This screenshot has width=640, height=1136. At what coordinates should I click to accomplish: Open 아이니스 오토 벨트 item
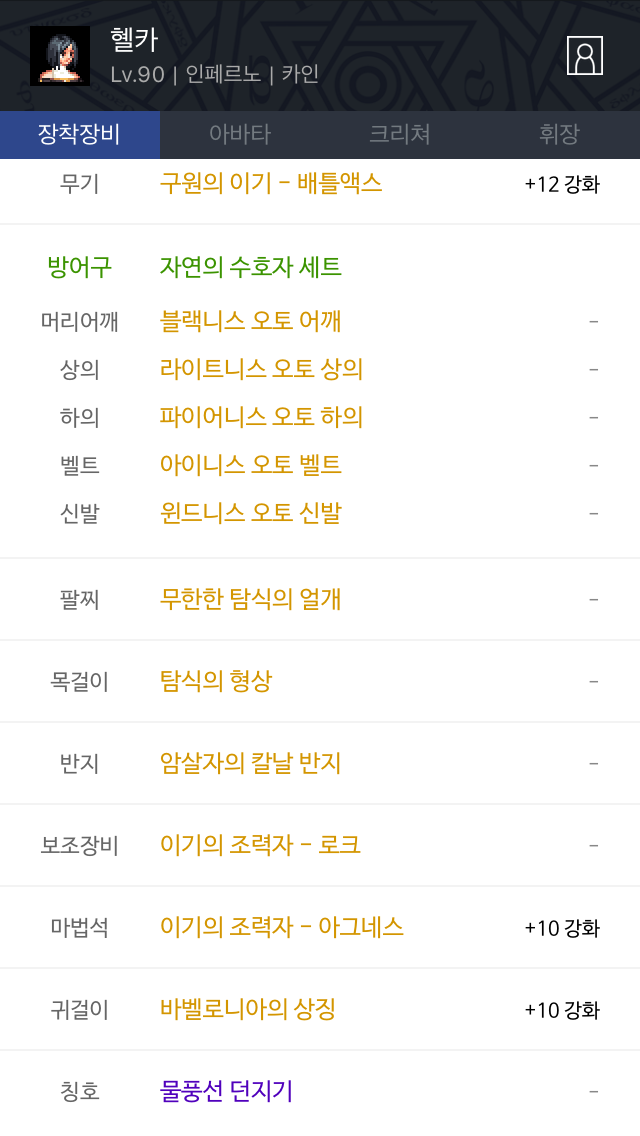click(251, 465)
